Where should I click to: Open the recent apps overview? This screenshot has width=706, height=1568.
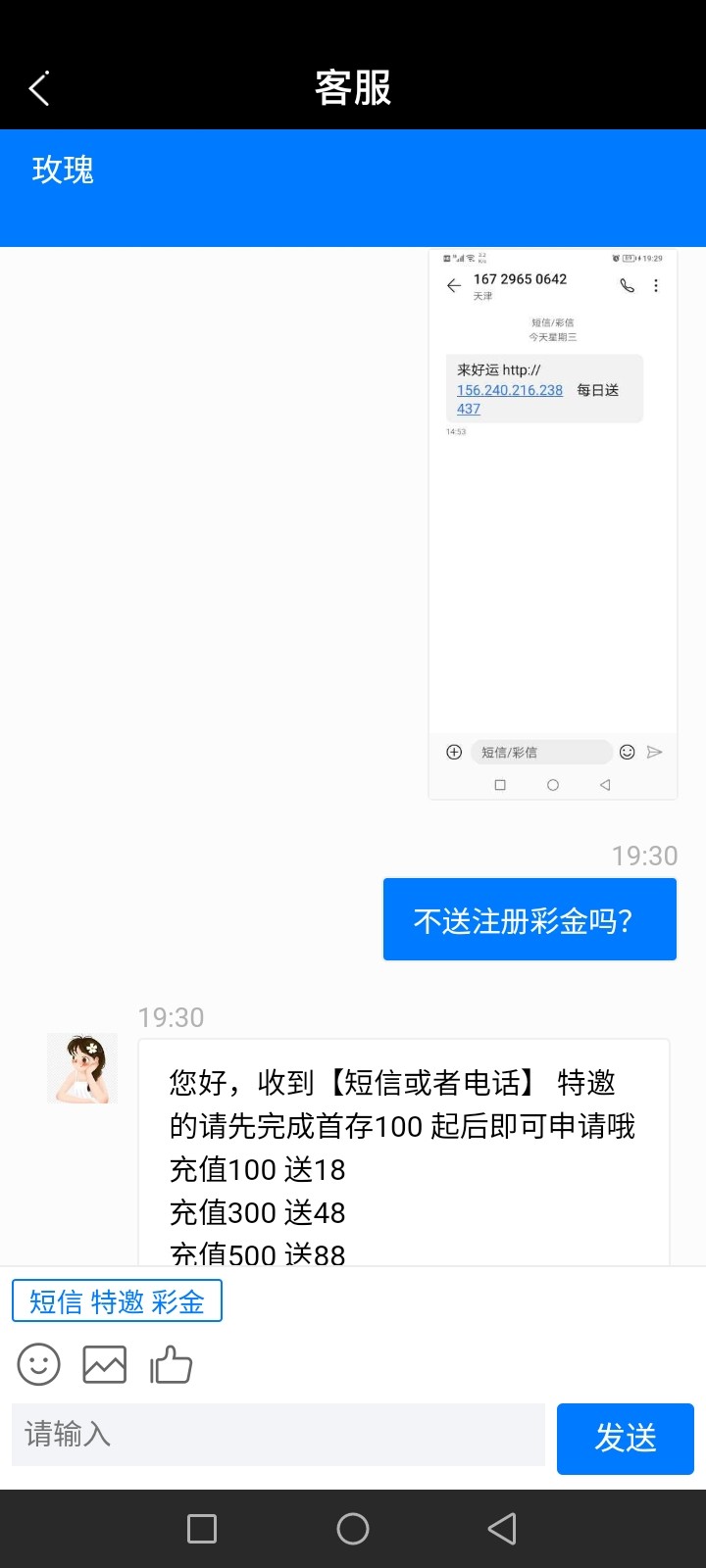point(202,1529)
